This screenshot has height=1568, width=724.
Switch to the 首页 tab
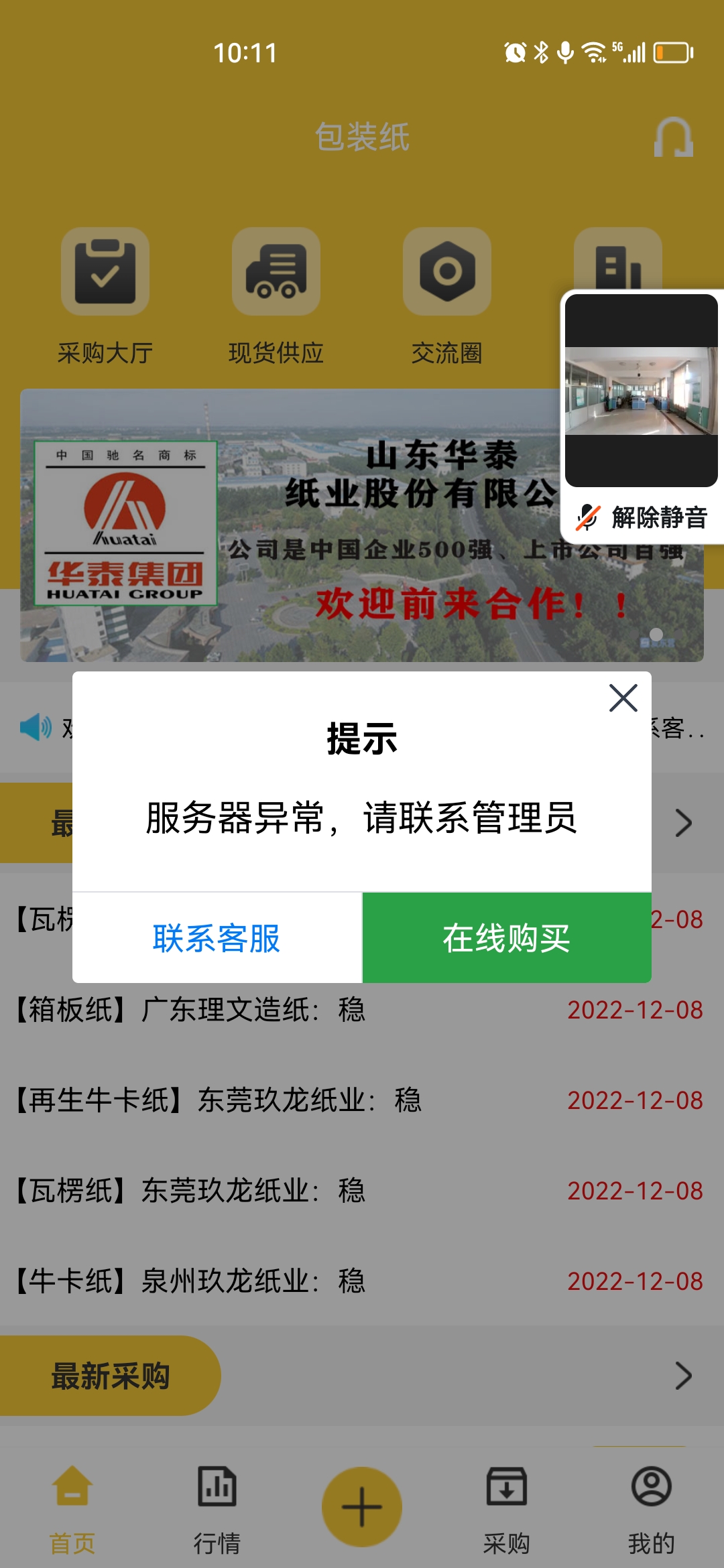click(72, 1508)
